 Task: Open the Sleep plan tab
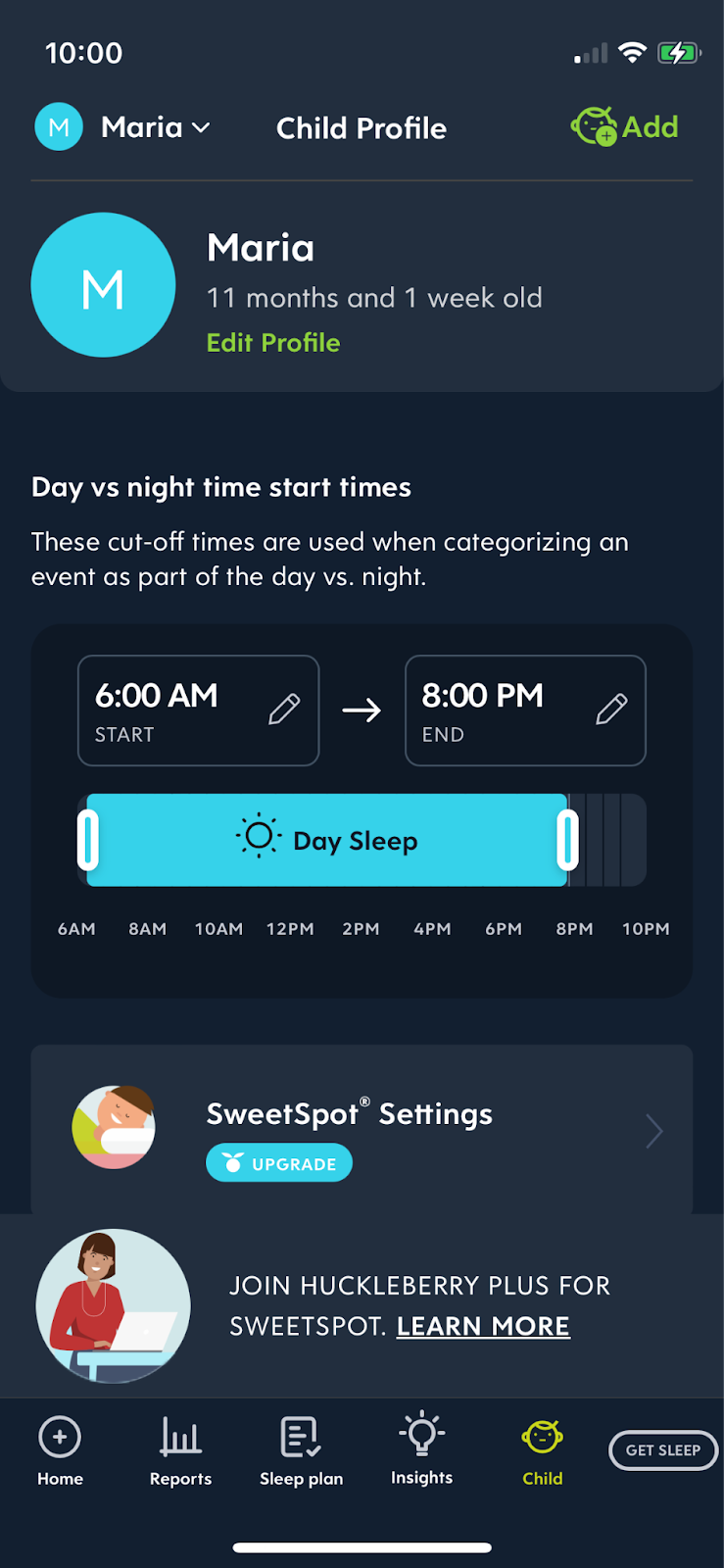coord(301,1451)
